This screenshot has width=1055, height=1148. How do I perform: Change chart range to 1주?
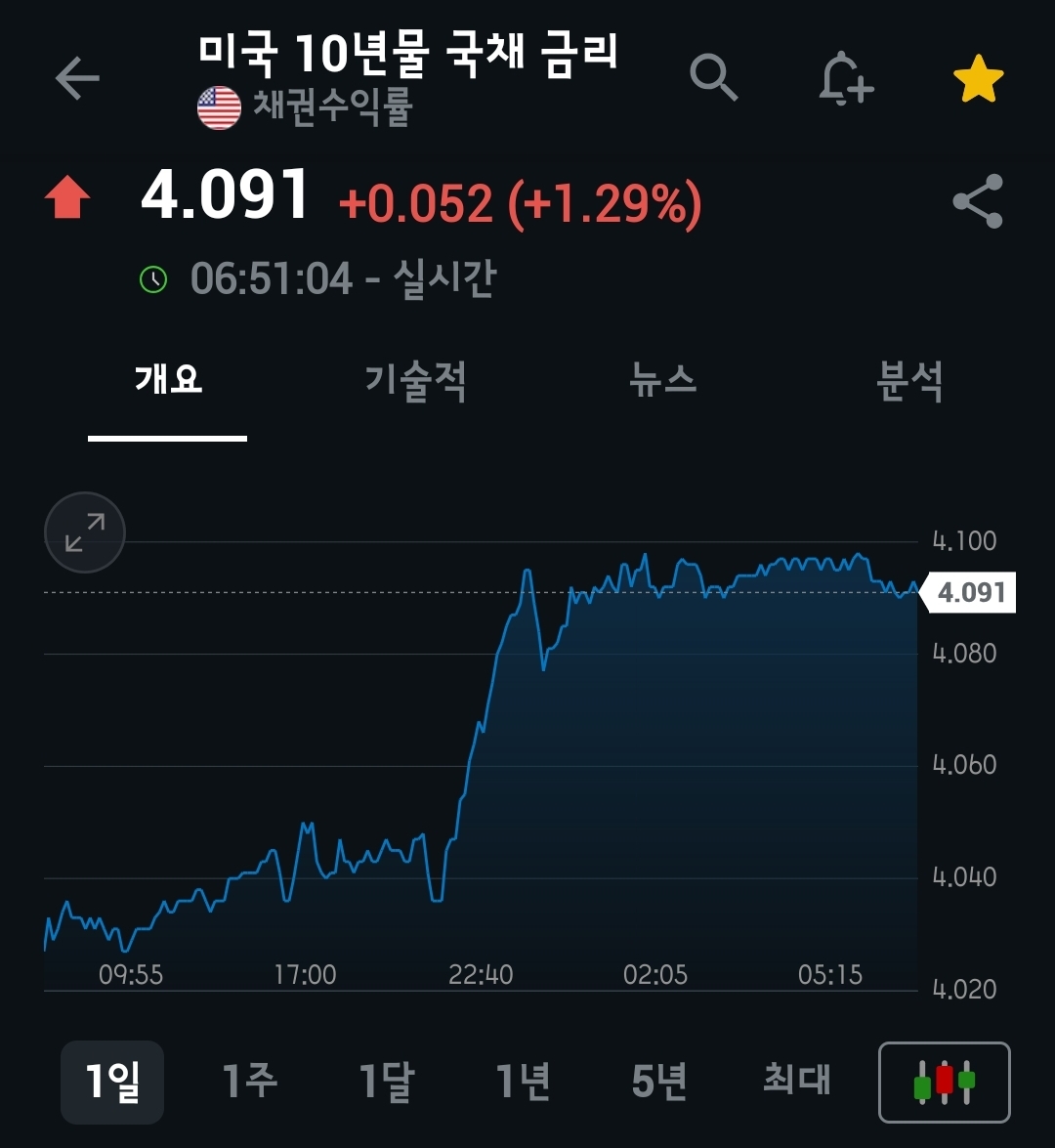(x=250, y=1082)
